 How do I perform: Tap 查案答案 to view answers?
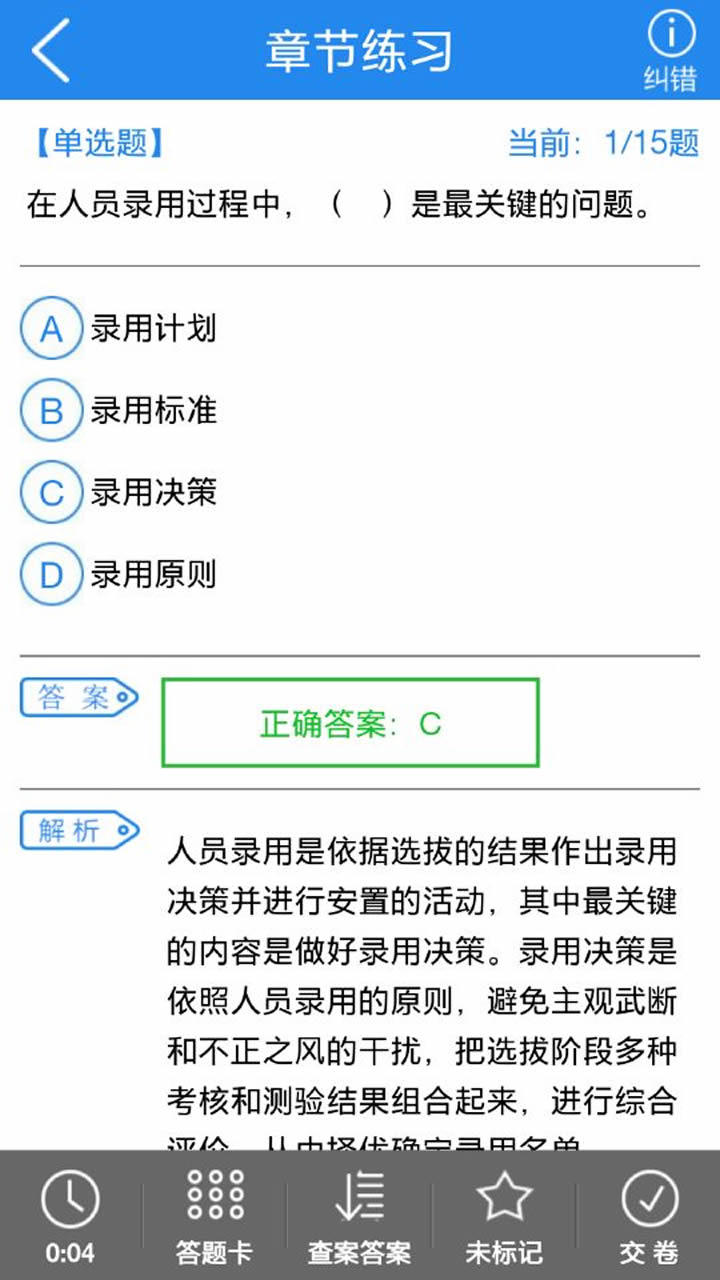359,1216
